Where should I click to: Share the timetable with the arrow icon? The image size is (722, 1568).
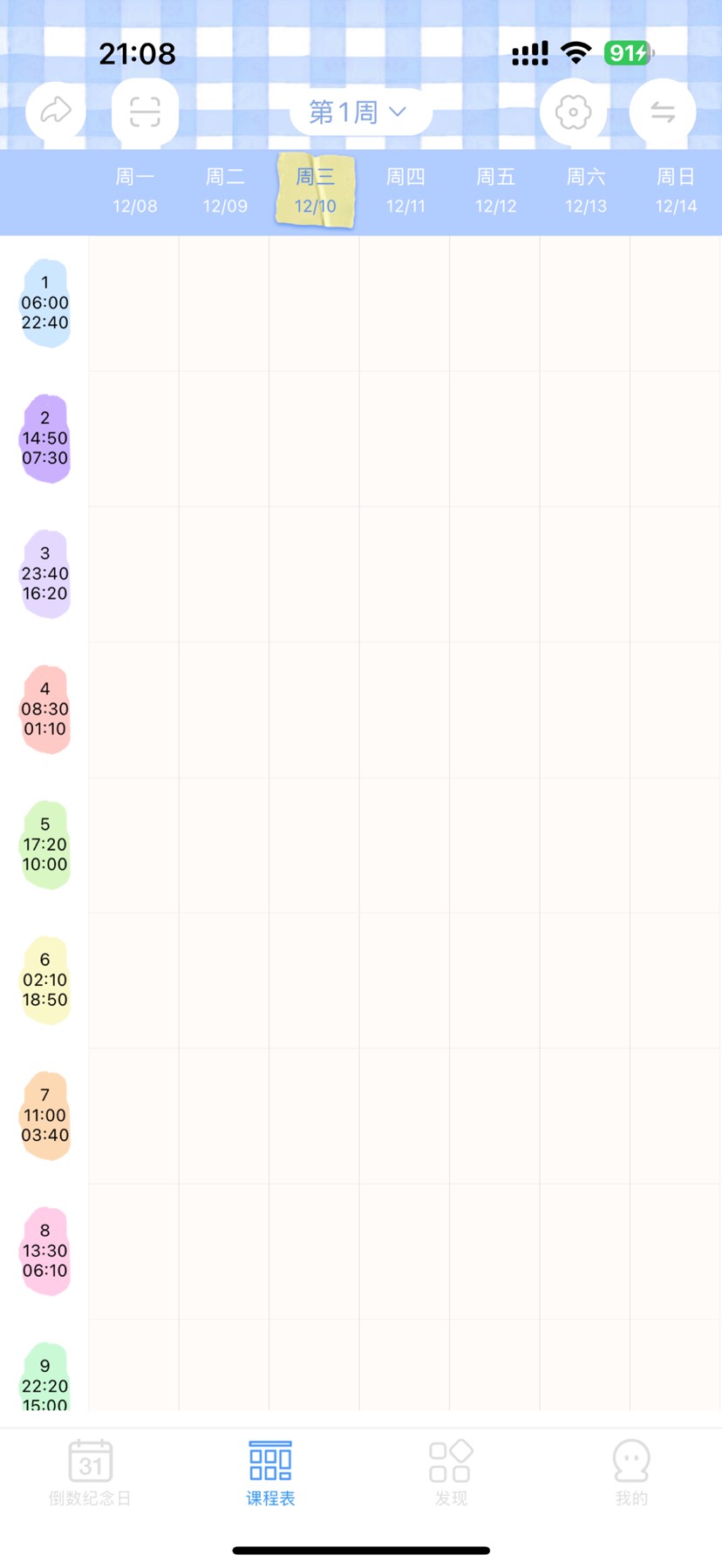tap(56, 111)
